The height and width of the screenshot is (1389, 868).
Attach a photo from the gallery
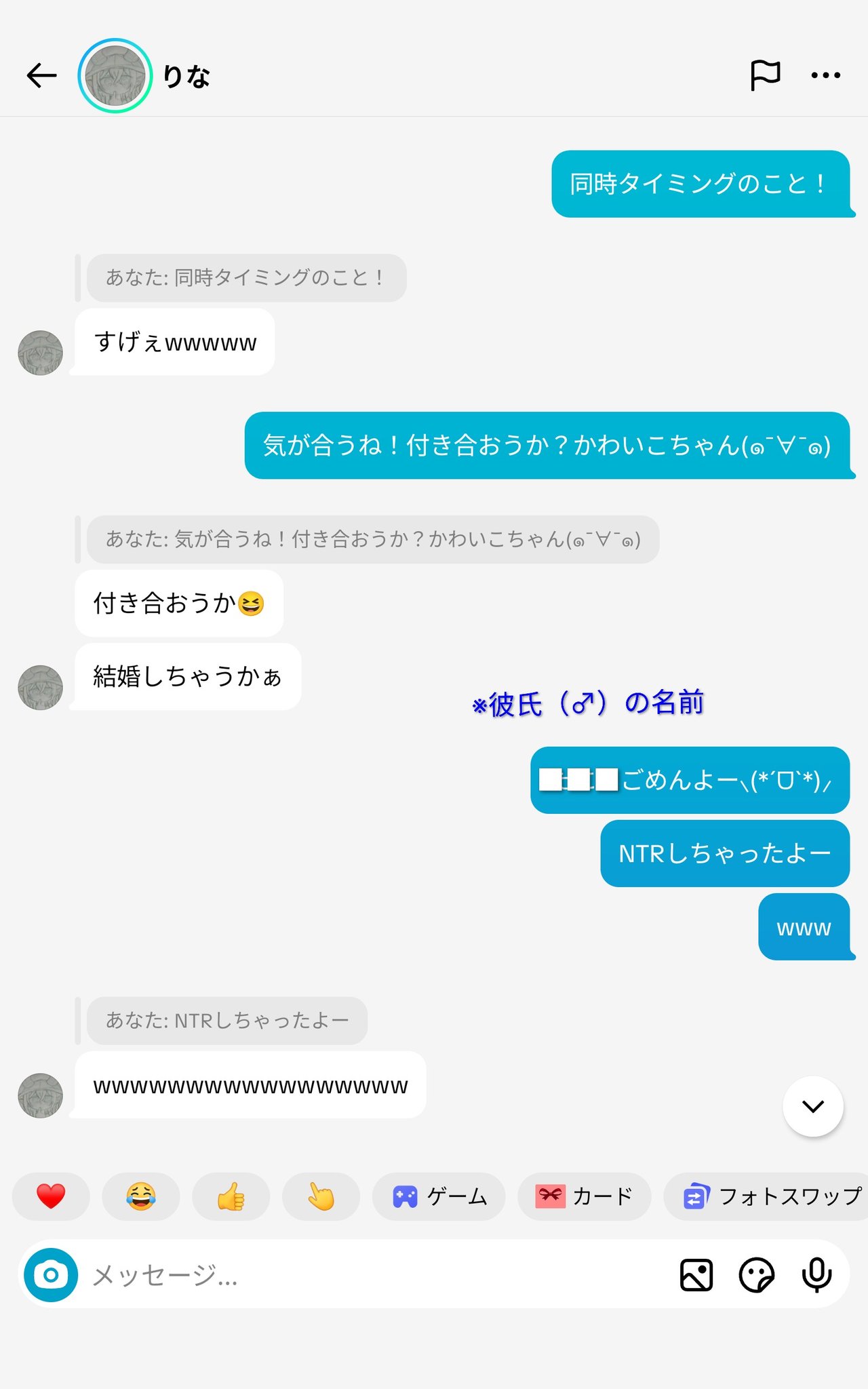(x=696, y=1275)
